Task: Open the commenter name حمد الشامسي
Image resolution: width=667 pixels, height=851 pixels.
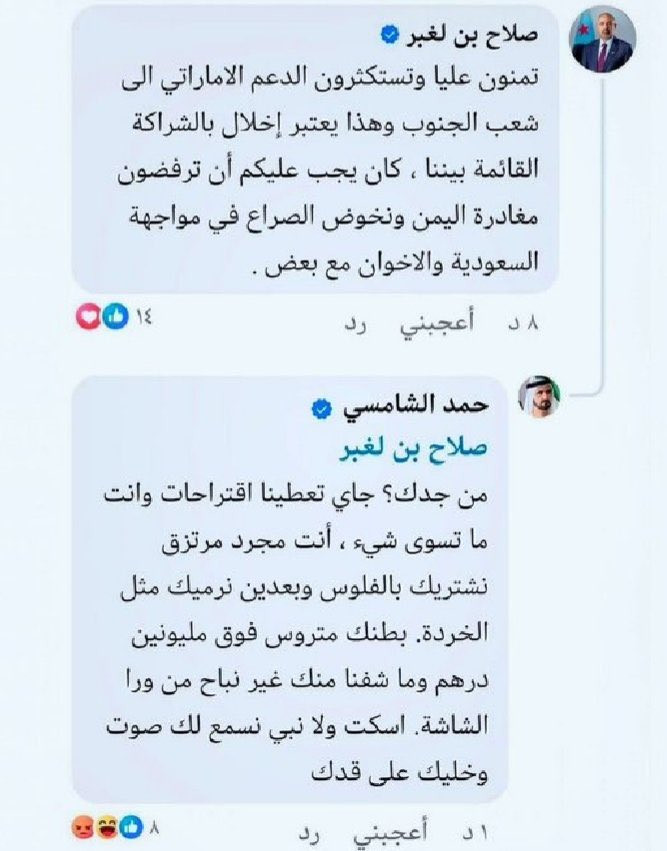Action: (415, 406)
